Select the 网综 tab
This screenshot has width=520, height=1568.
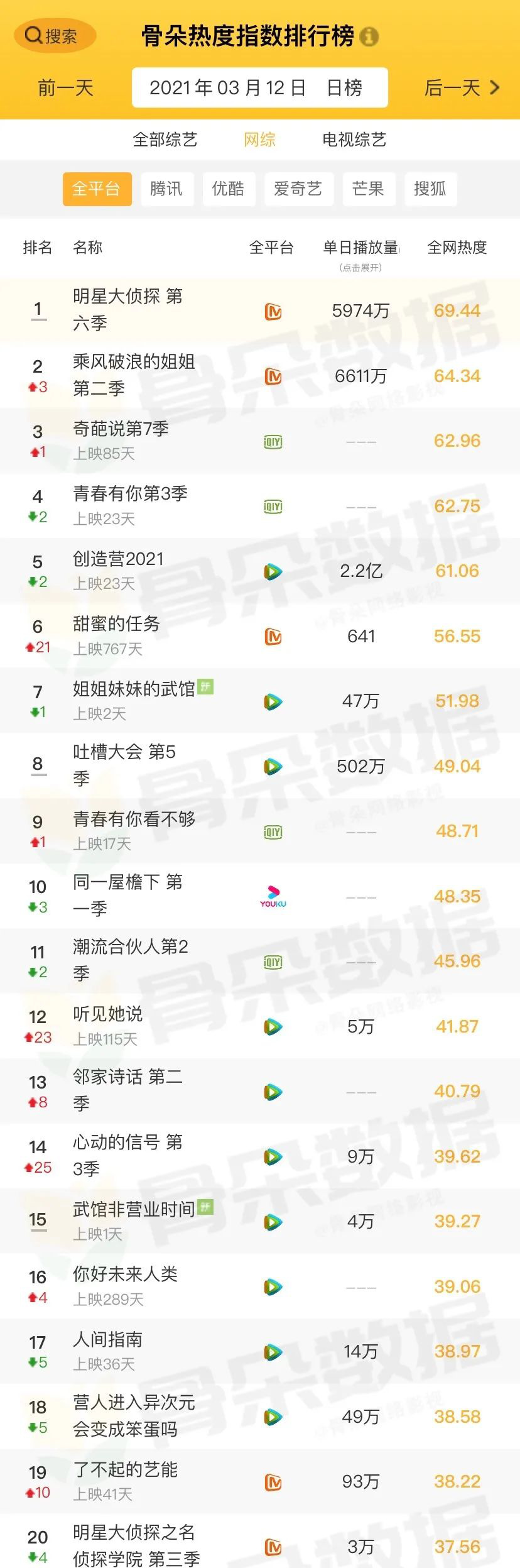pyautogui.click(x=259, y=140)
